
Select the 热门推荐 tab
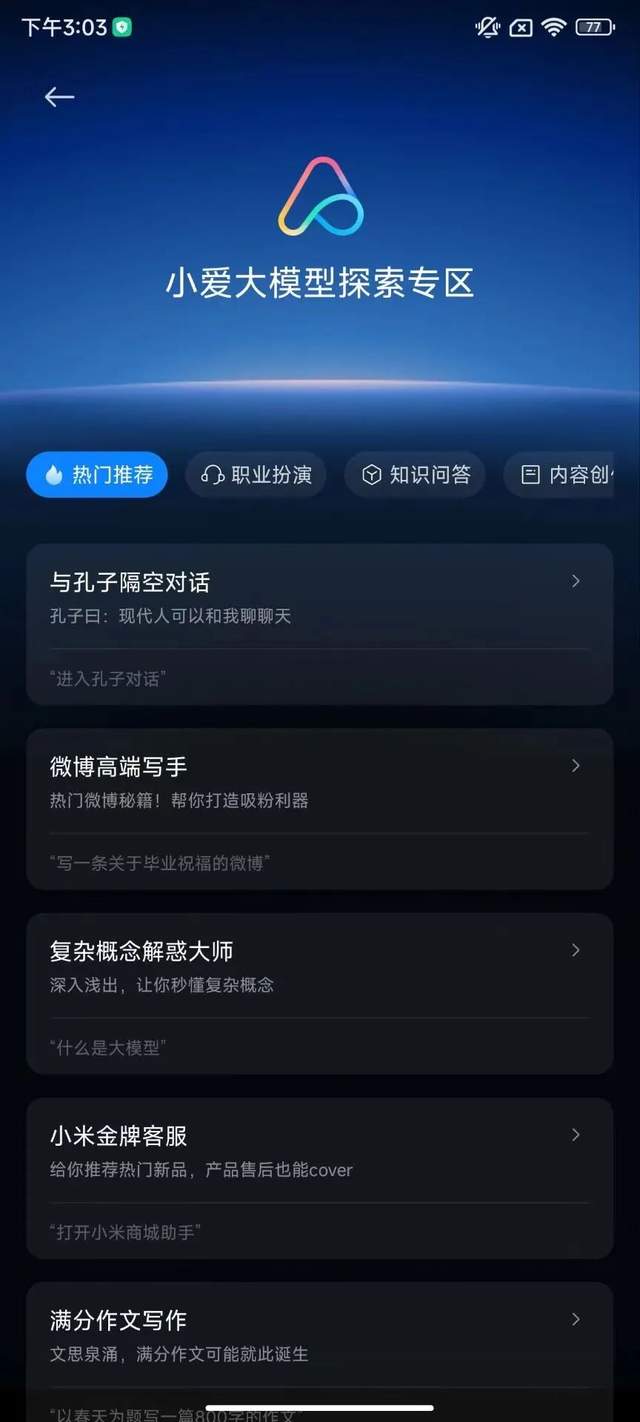[97, 475]
